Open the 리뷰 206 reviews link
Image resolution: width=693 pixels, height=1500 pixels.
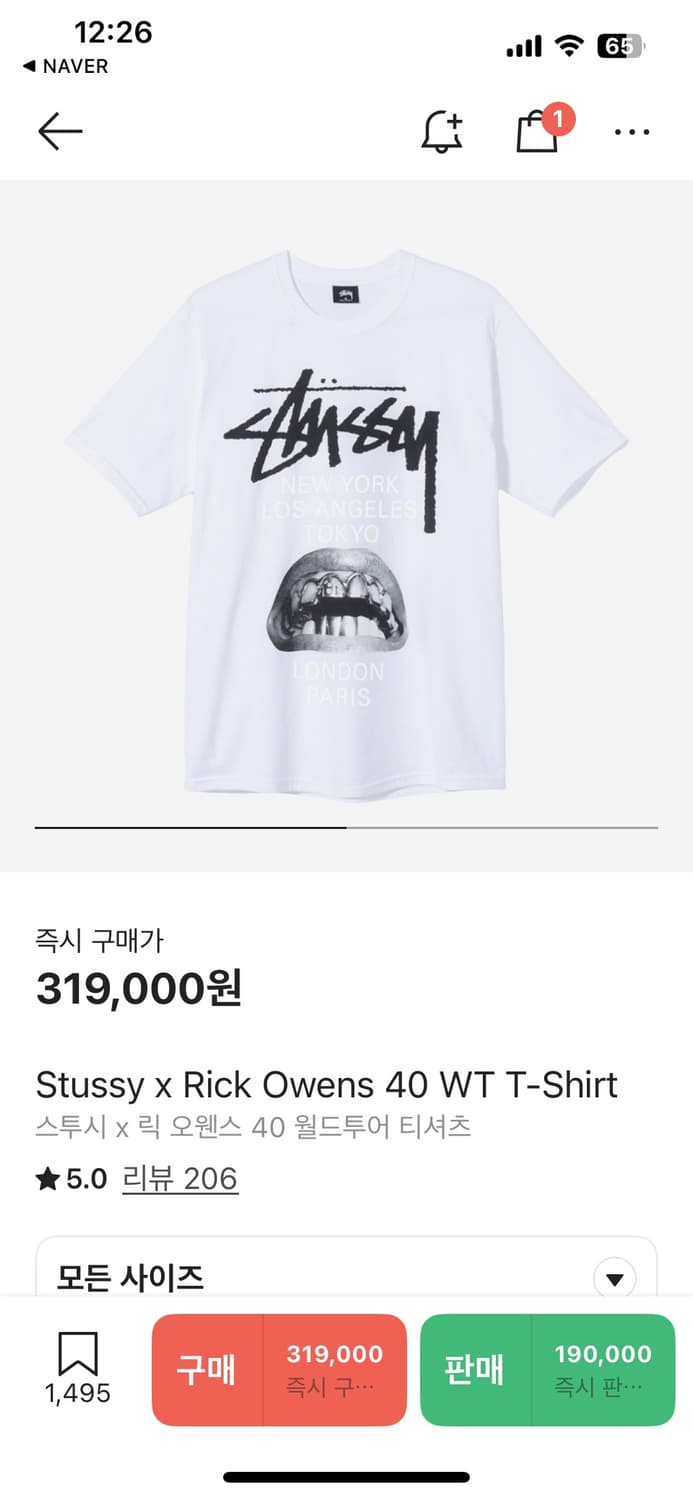tap(180, 1179)
